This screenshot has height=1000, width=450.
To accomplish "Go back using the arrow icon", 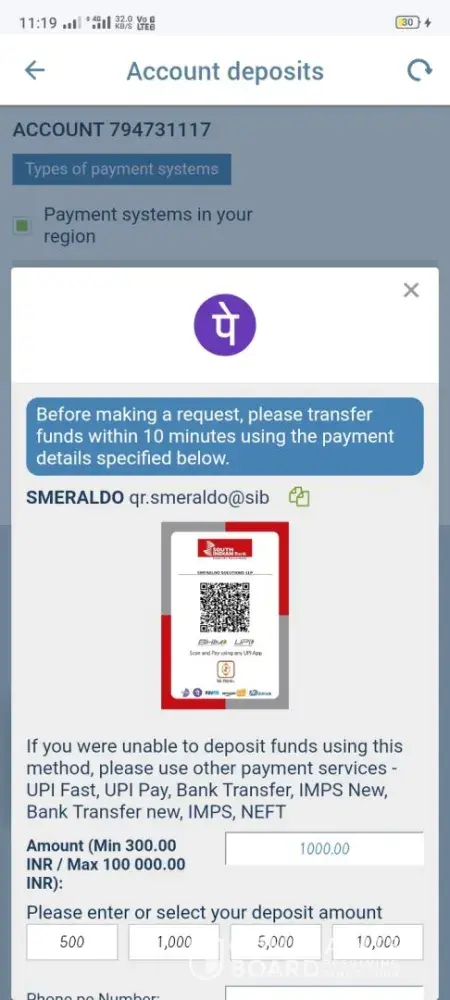I will pos(34,70).
